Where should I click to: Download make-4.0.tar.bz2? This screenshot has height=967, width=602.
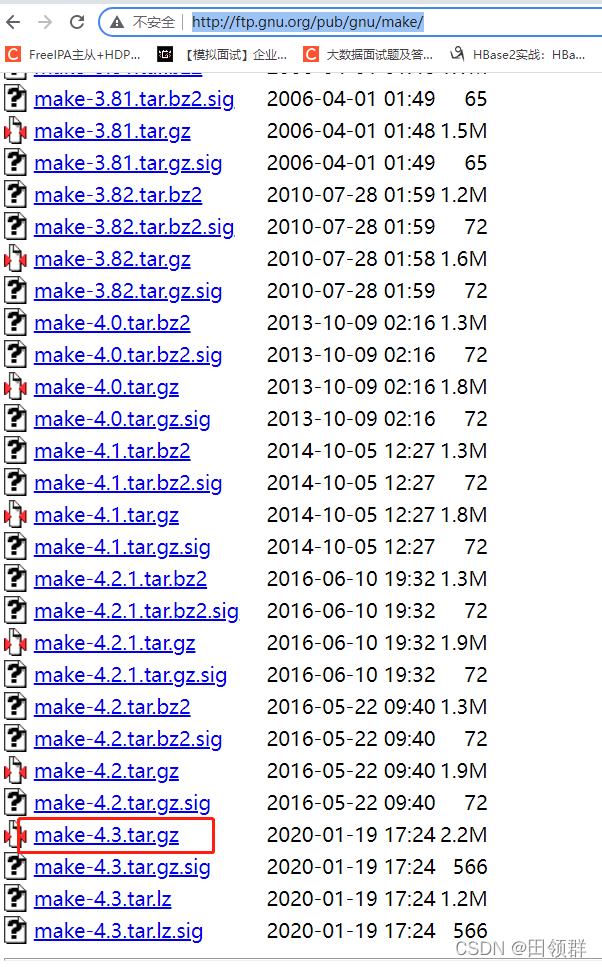click(x=112, y=323)
